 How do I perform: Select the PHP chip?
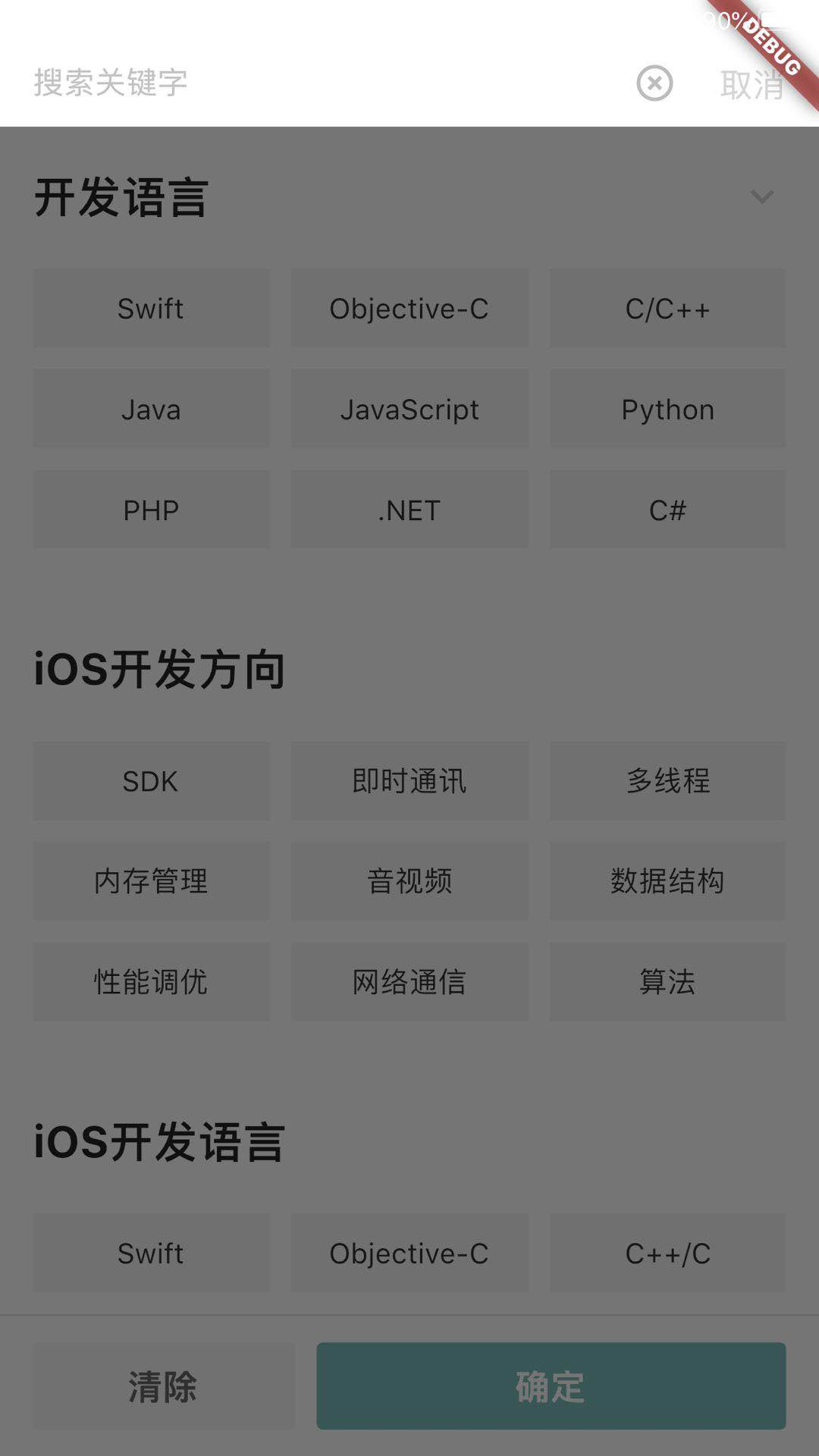151,510
